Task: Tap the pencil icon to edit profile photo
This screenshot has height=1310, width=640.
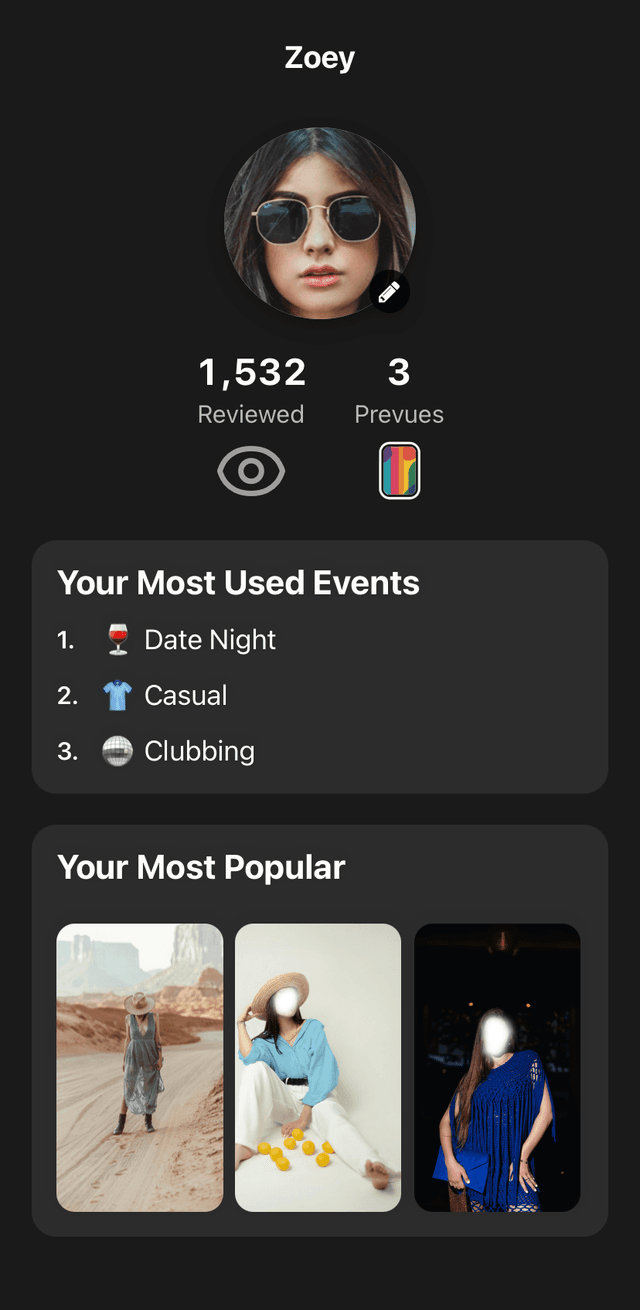Action: point(389,292)
